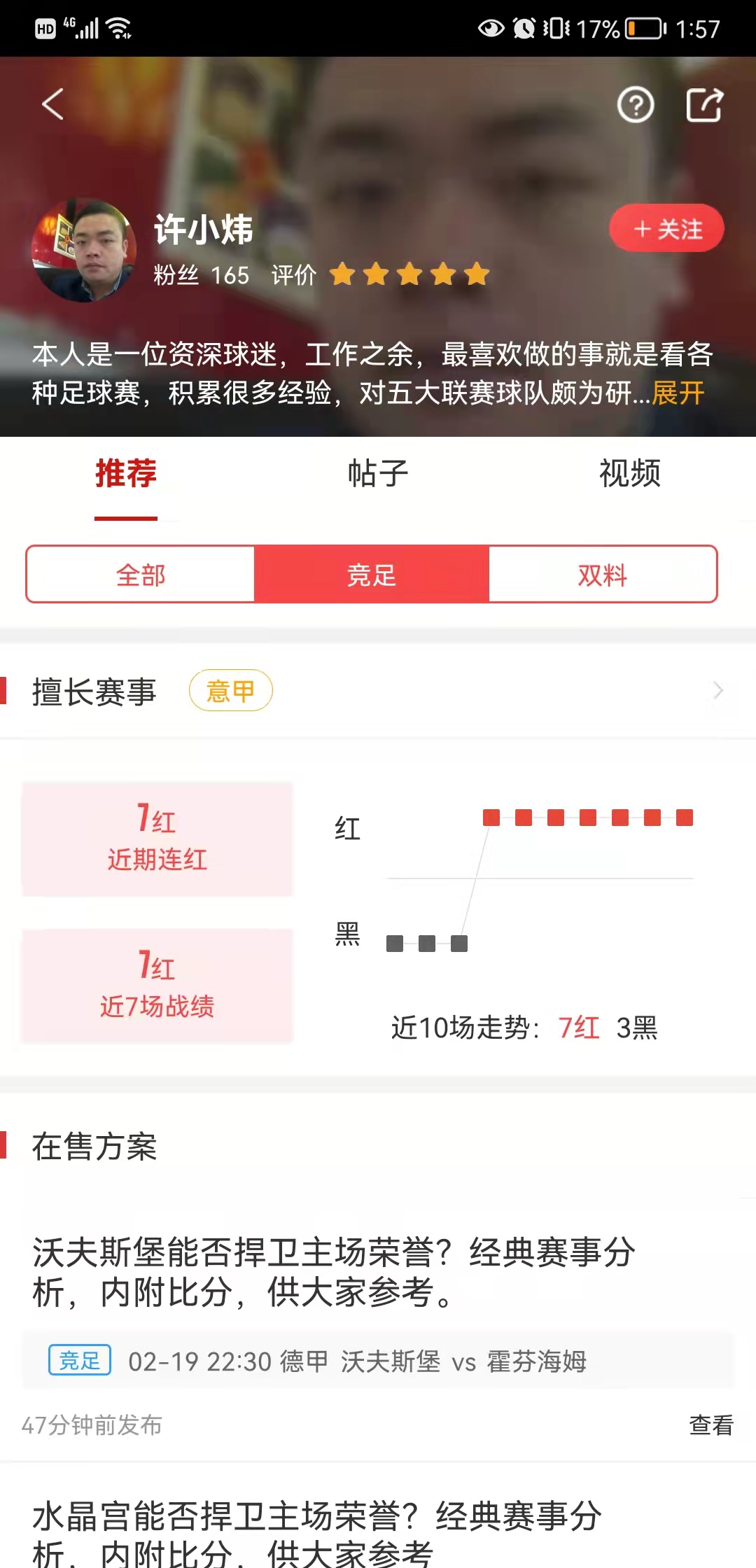Switch to the 帖子 tab
Viewport: 756px width, 1568px height.
pos(378,474)
